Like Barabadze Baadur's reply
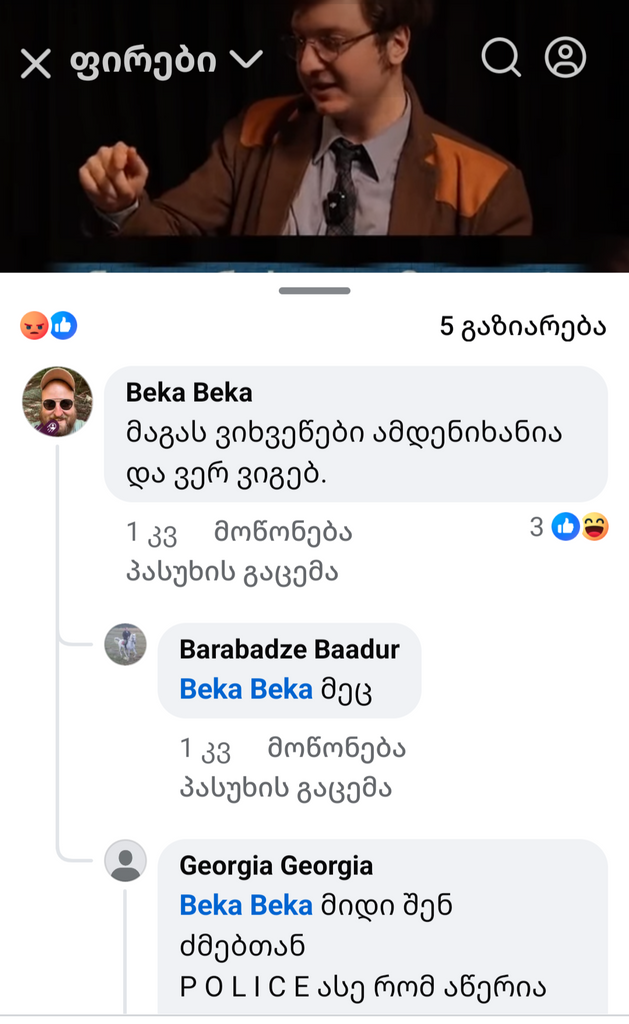 click(x=337, y=748)
